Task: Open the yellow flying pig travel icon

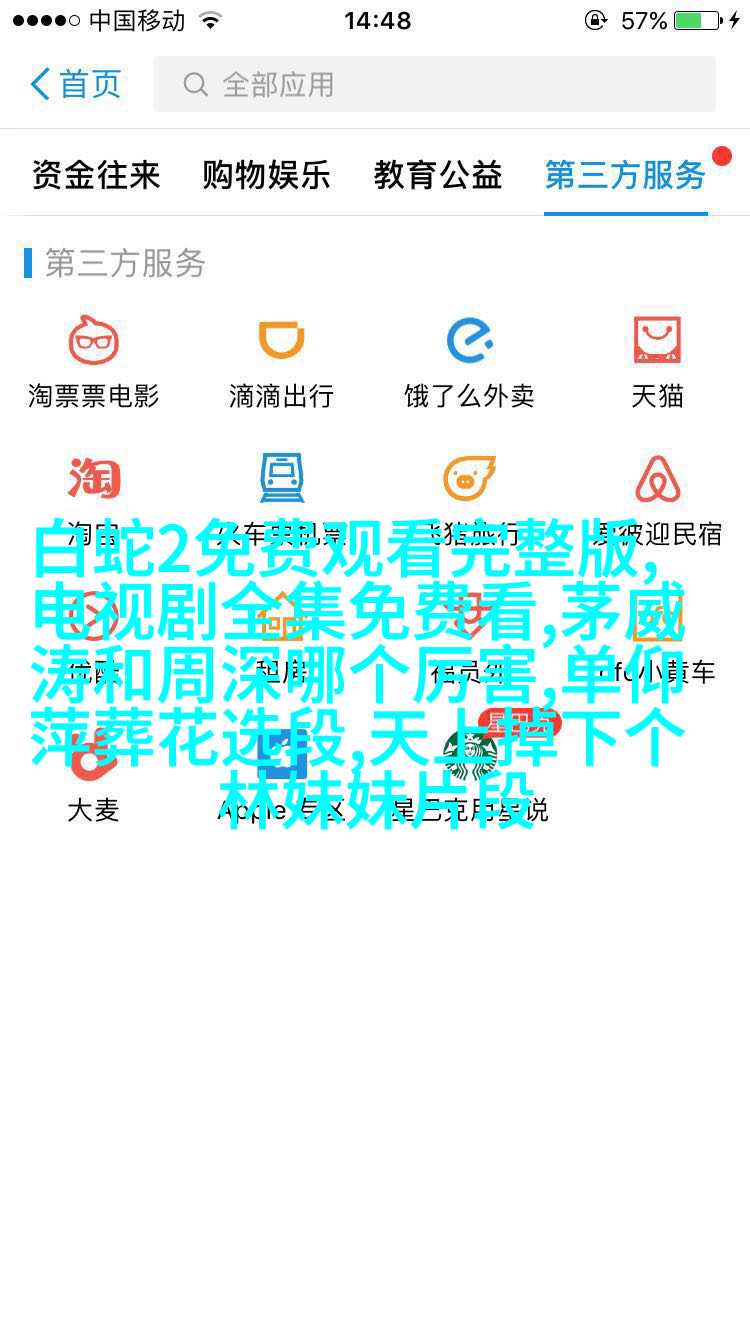Action: pyautogui.click(x=469, y=478)
